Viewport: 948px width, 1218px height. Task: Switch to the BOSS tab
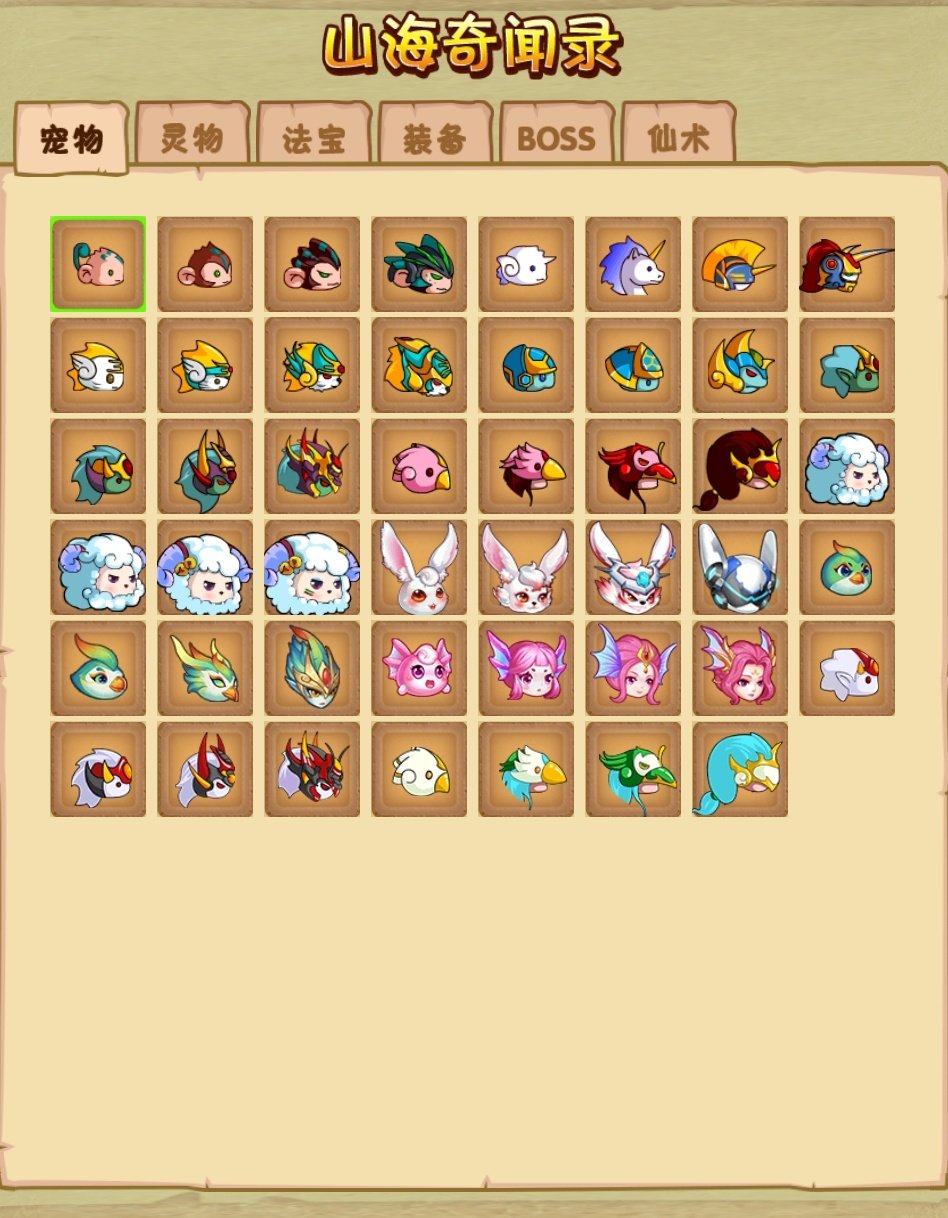point(556,136)
